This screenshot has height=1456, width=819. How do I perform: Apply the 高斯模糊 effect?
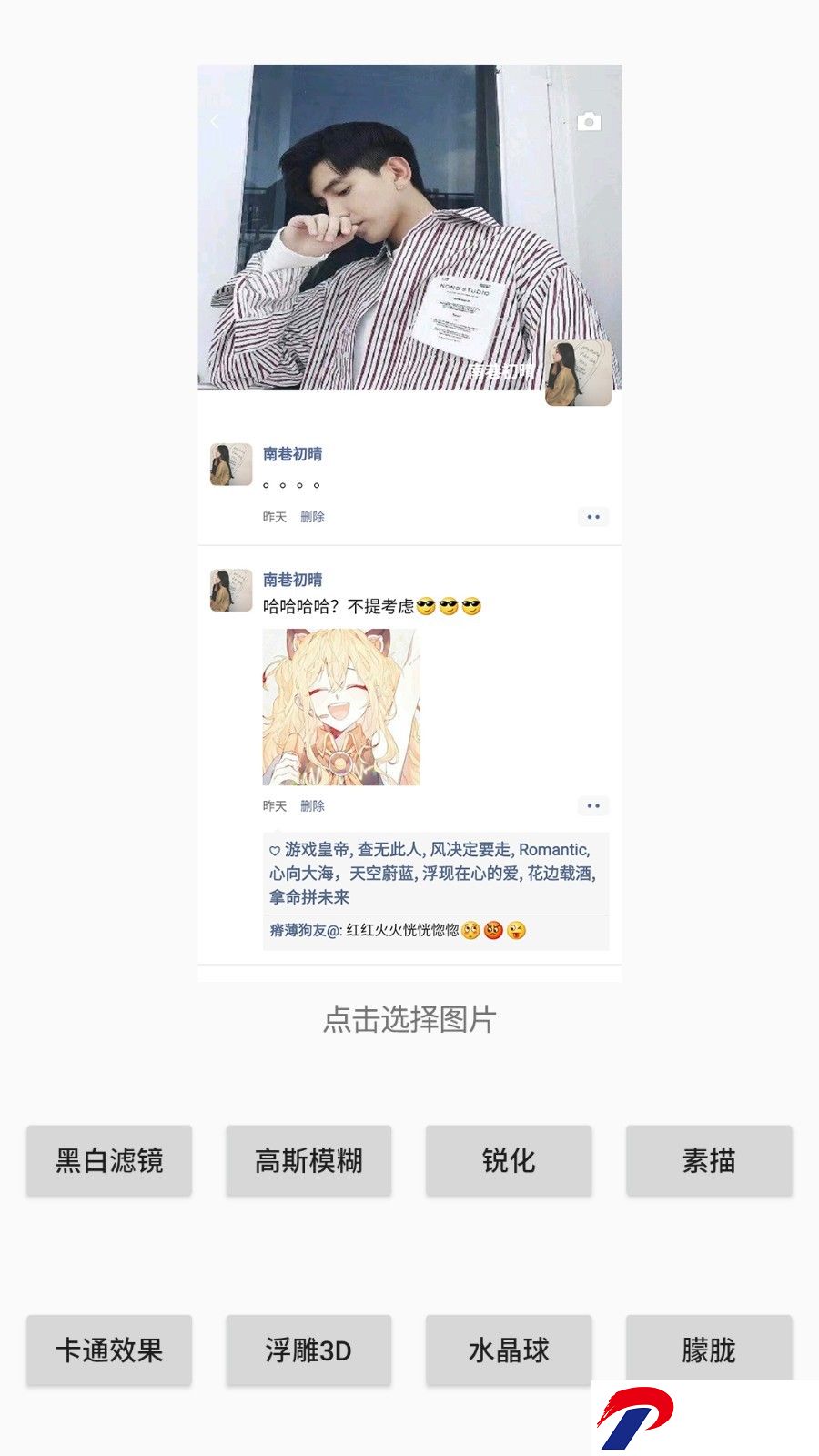click(308, 1160)
